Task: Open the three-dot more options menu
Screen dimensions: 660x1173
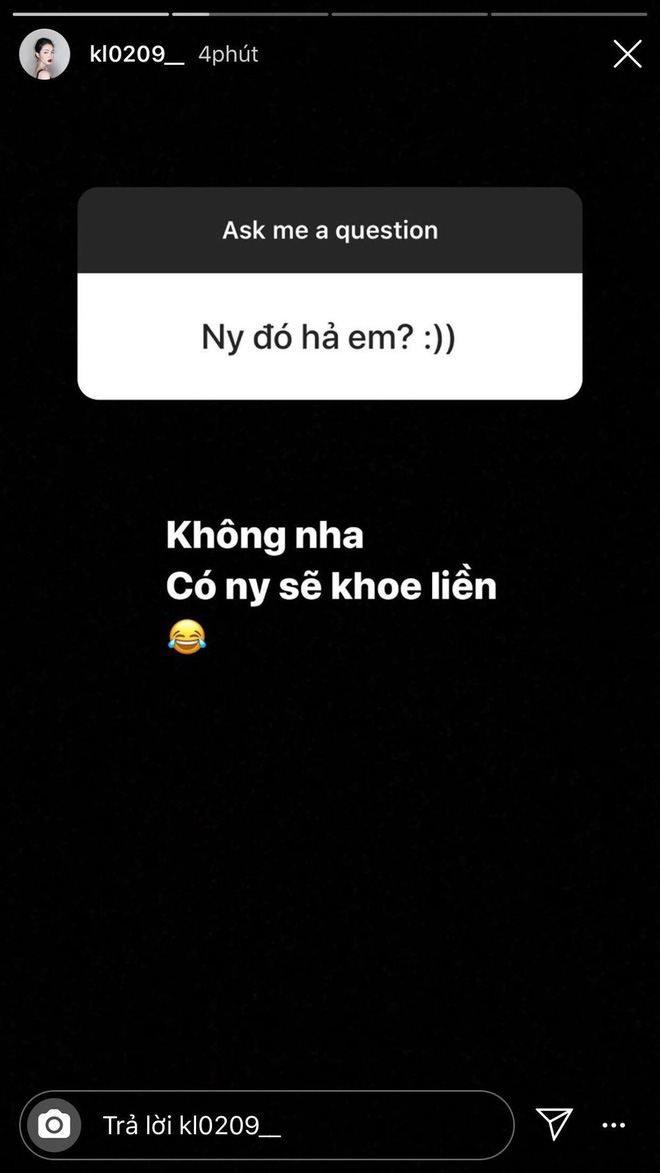Action: click(613, 1125)
